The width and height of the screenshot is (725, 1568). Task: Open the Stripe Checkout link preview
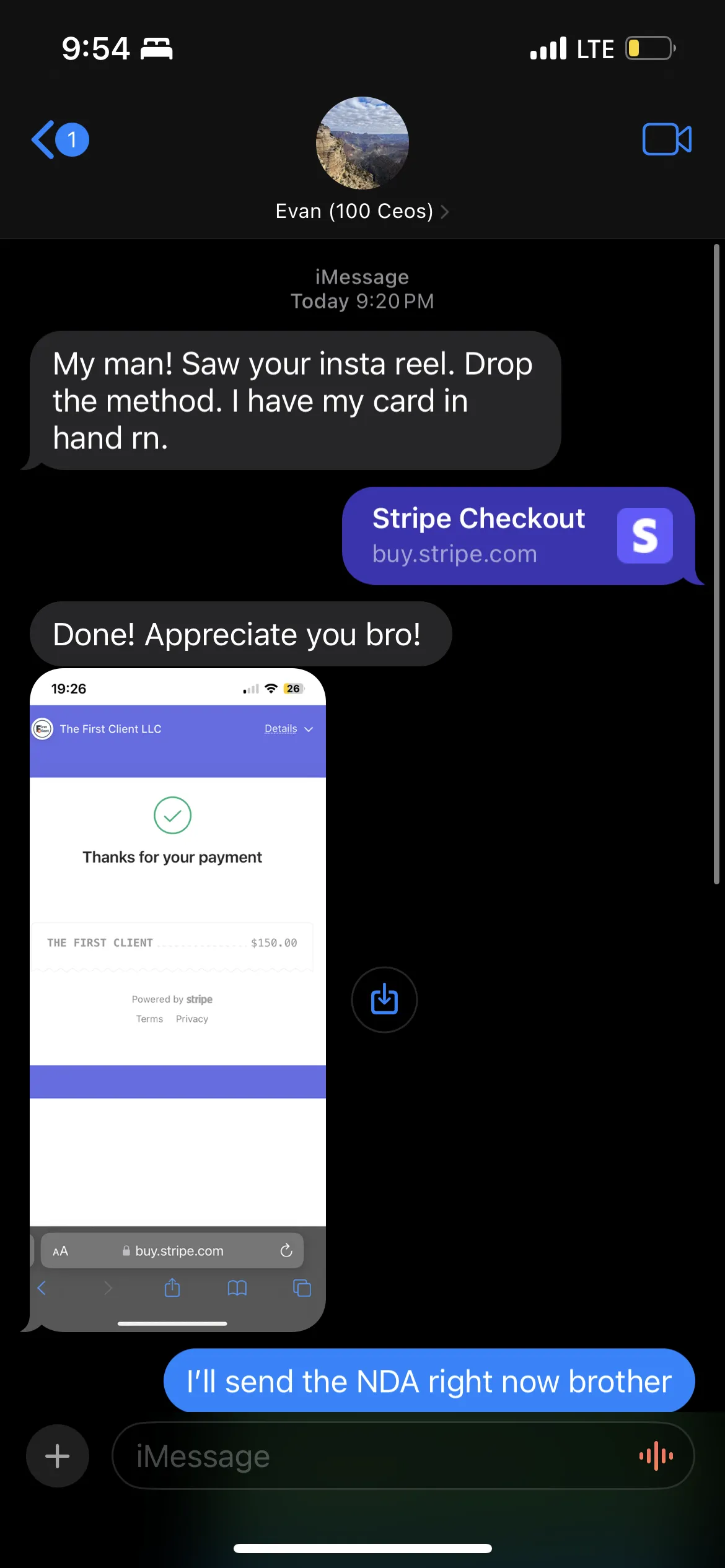pyautogui.click(x=519, y=536)
